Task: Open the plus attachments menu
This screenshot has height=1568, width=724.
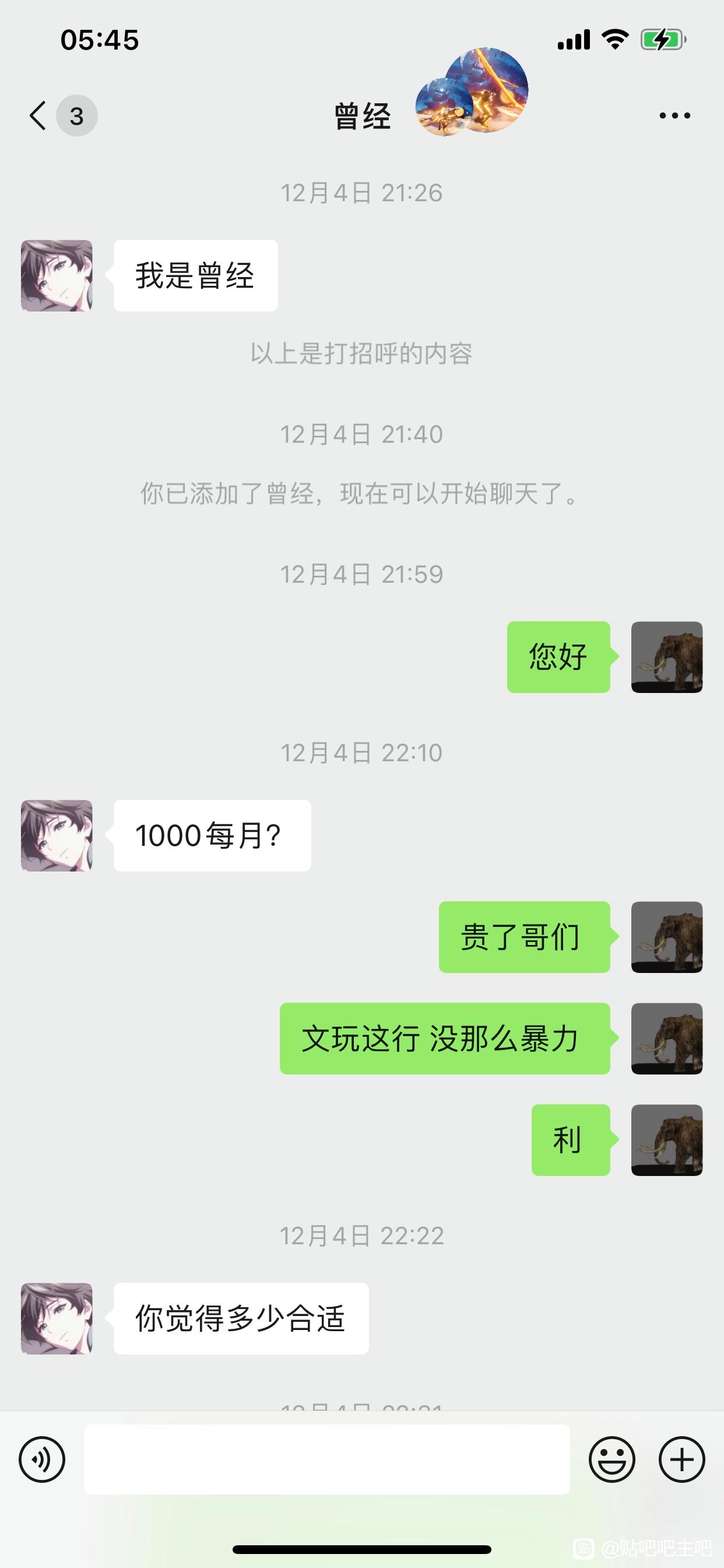Action: (681, 1459)
